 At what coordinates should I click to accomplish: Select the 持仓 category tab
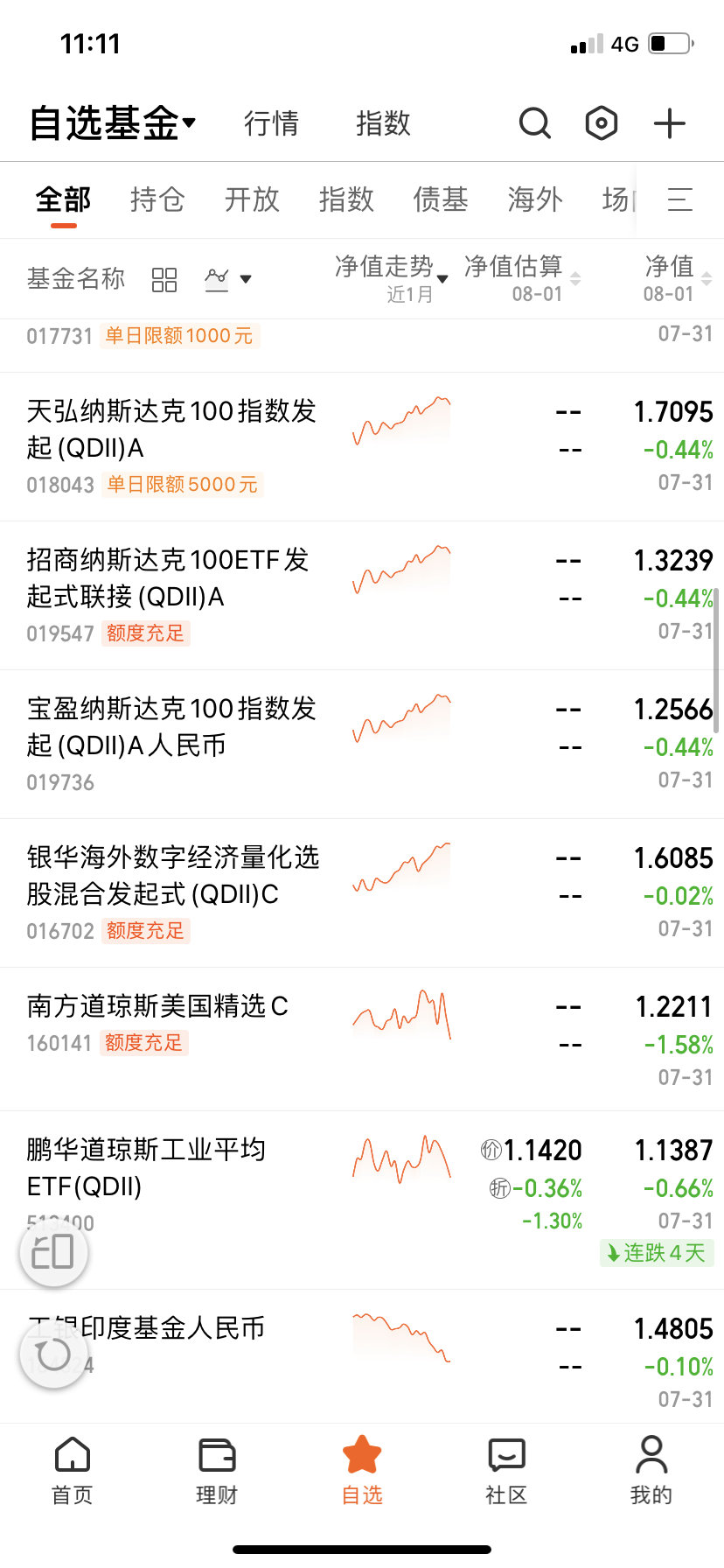tap(157, 199)
